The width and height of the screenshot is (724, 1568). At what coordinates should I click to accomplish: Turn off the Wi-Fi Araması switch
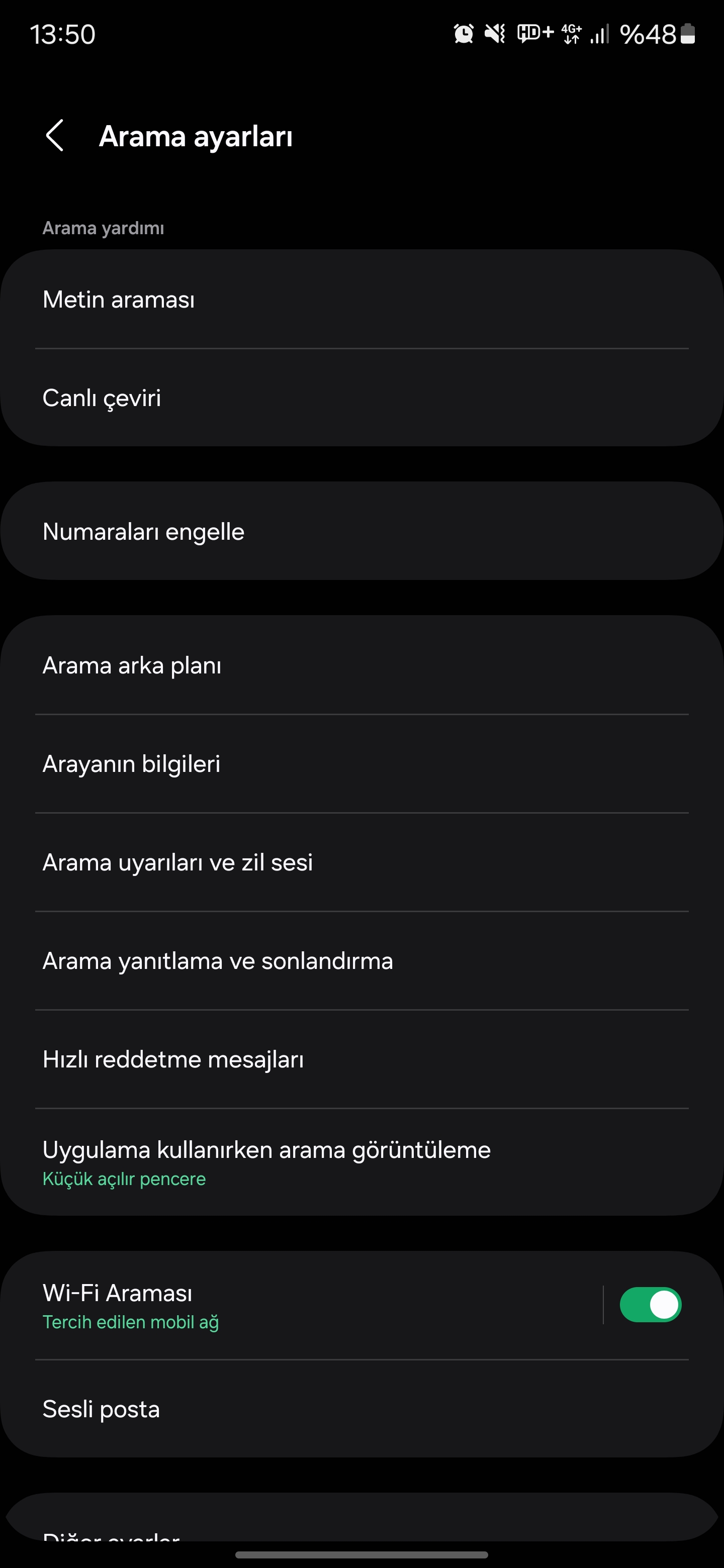[650, 1305]
